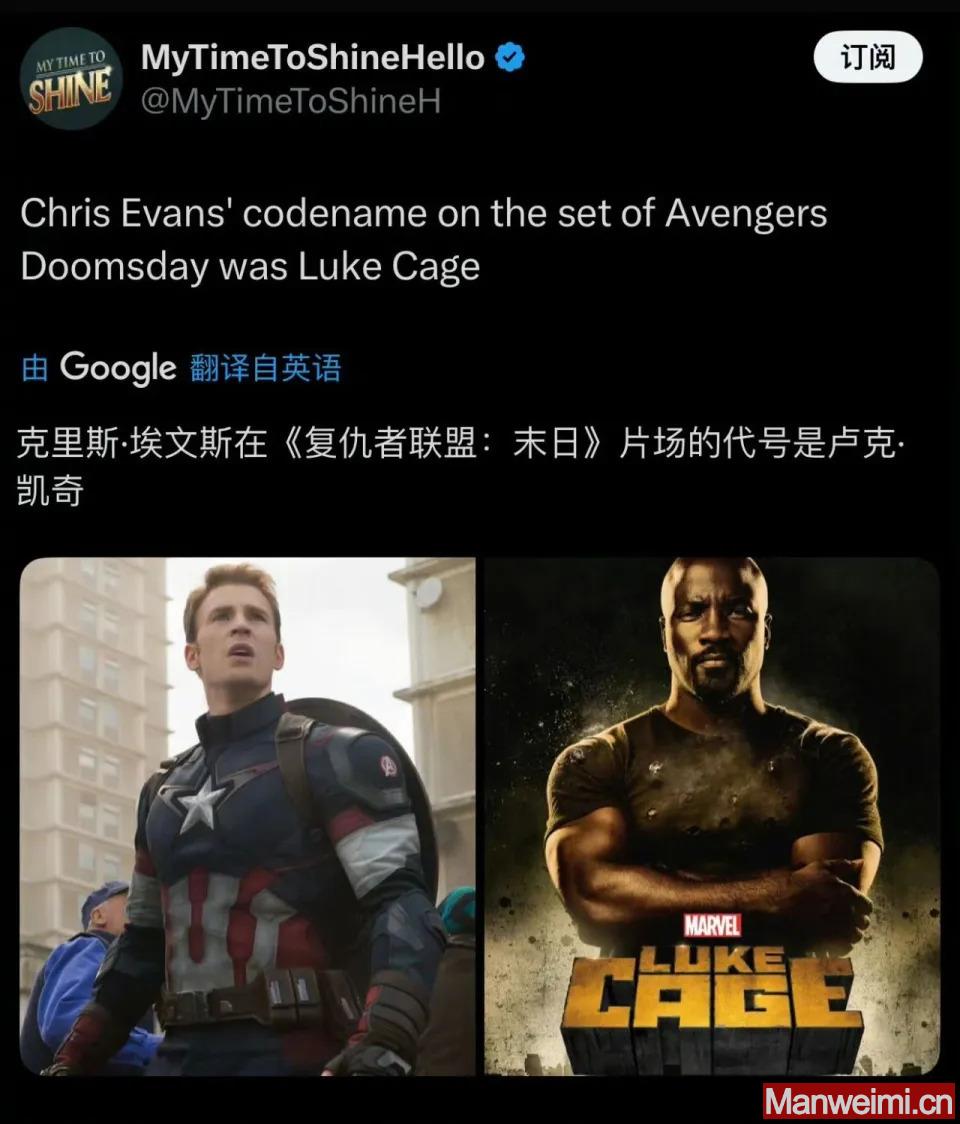Open MyTimeToShineHello's profile avatar
The width and height of the screenshot is (960, 1124).
click(x=70, y=79)
